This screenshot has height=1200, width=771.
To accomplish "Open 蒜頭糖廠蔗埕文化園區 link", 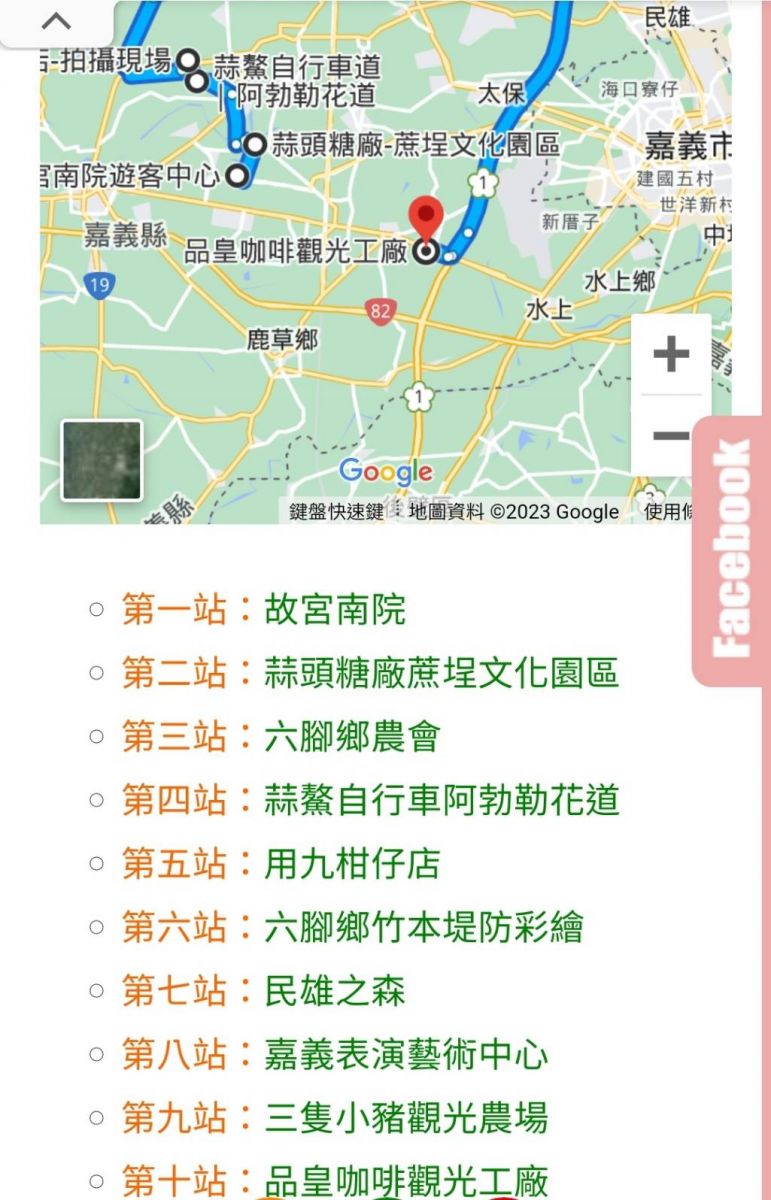I will 441,673.
